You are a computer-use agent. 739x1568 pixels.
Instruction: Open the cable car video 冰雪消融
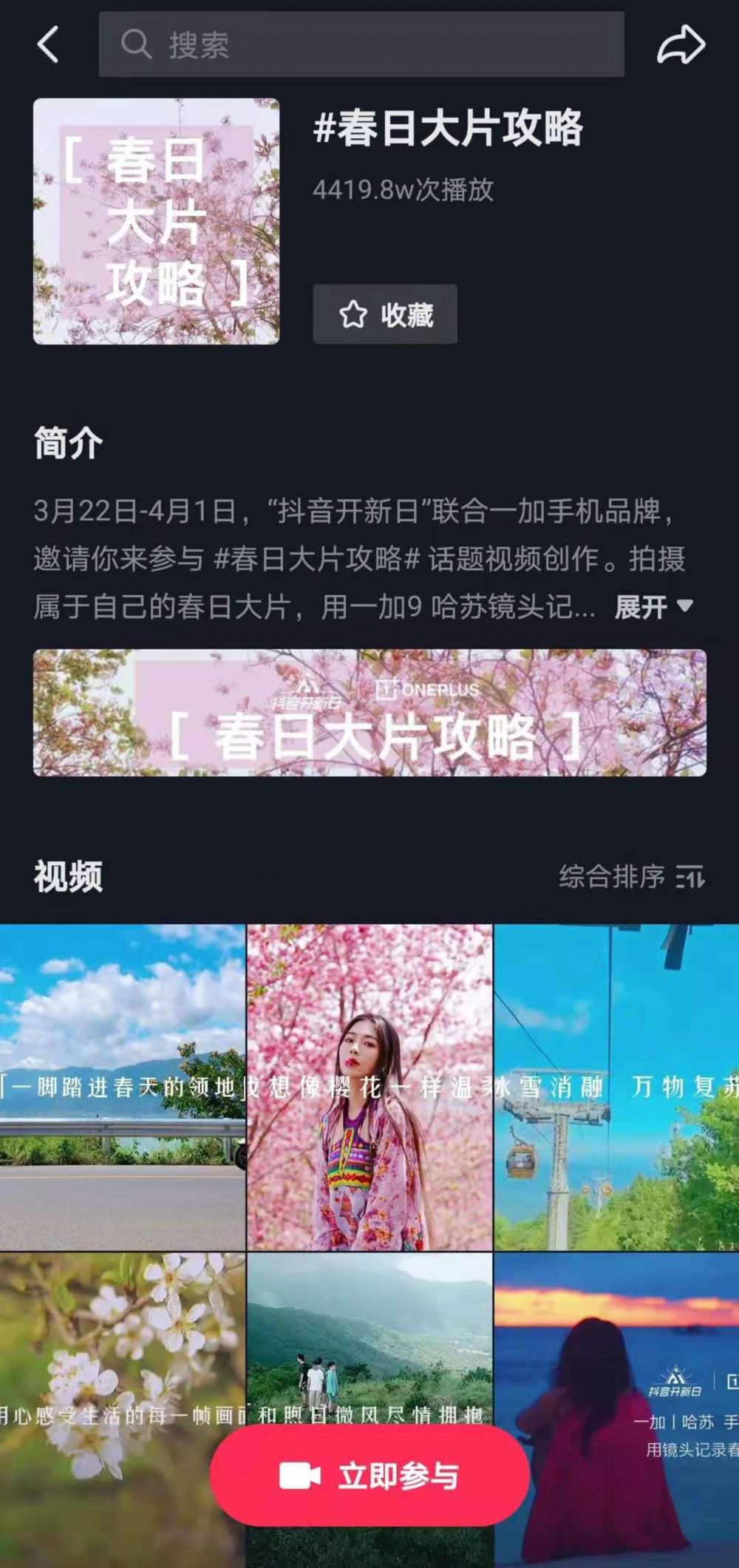[x=617, y=1087]
